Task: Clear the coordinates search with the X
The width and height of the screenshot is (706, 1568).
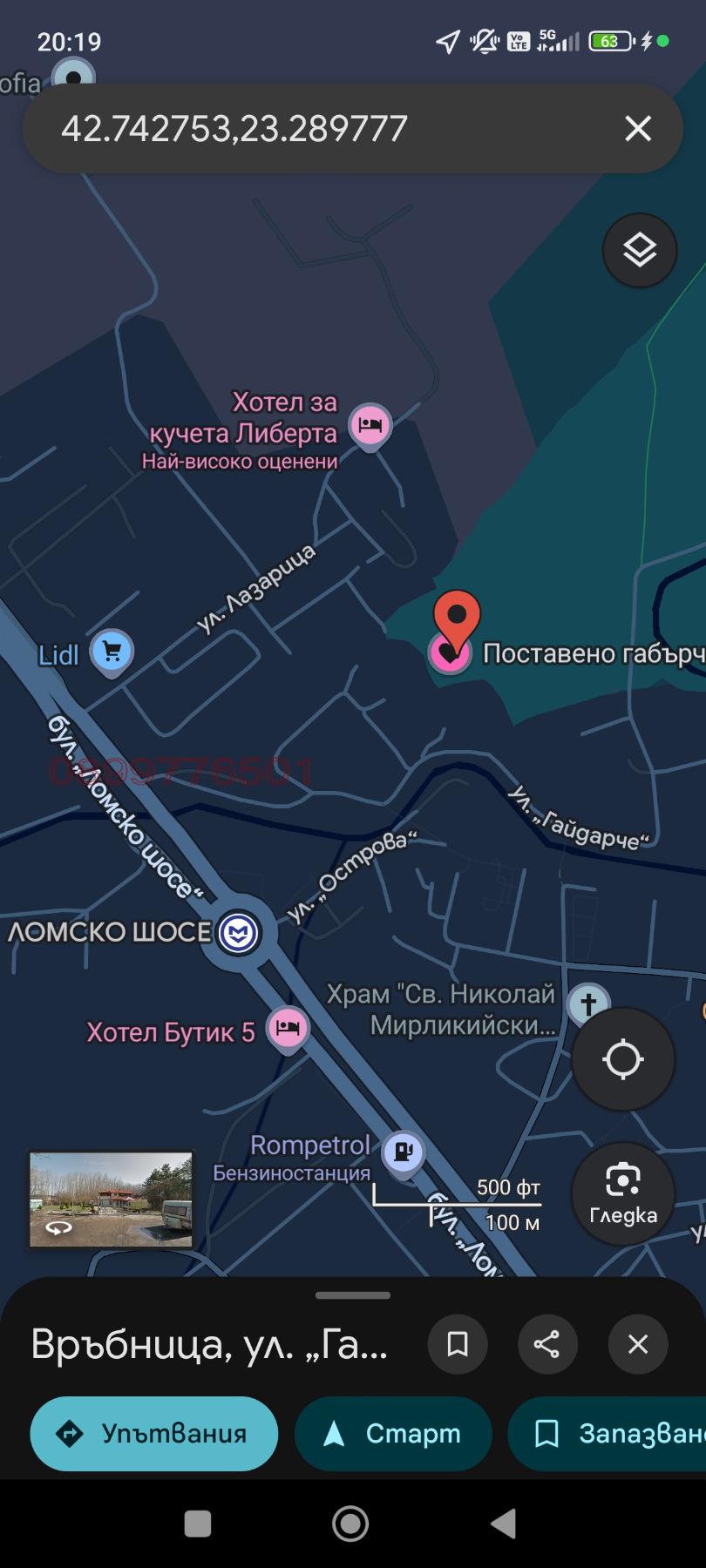Action: pyautogui.click(x=638, y=129)
